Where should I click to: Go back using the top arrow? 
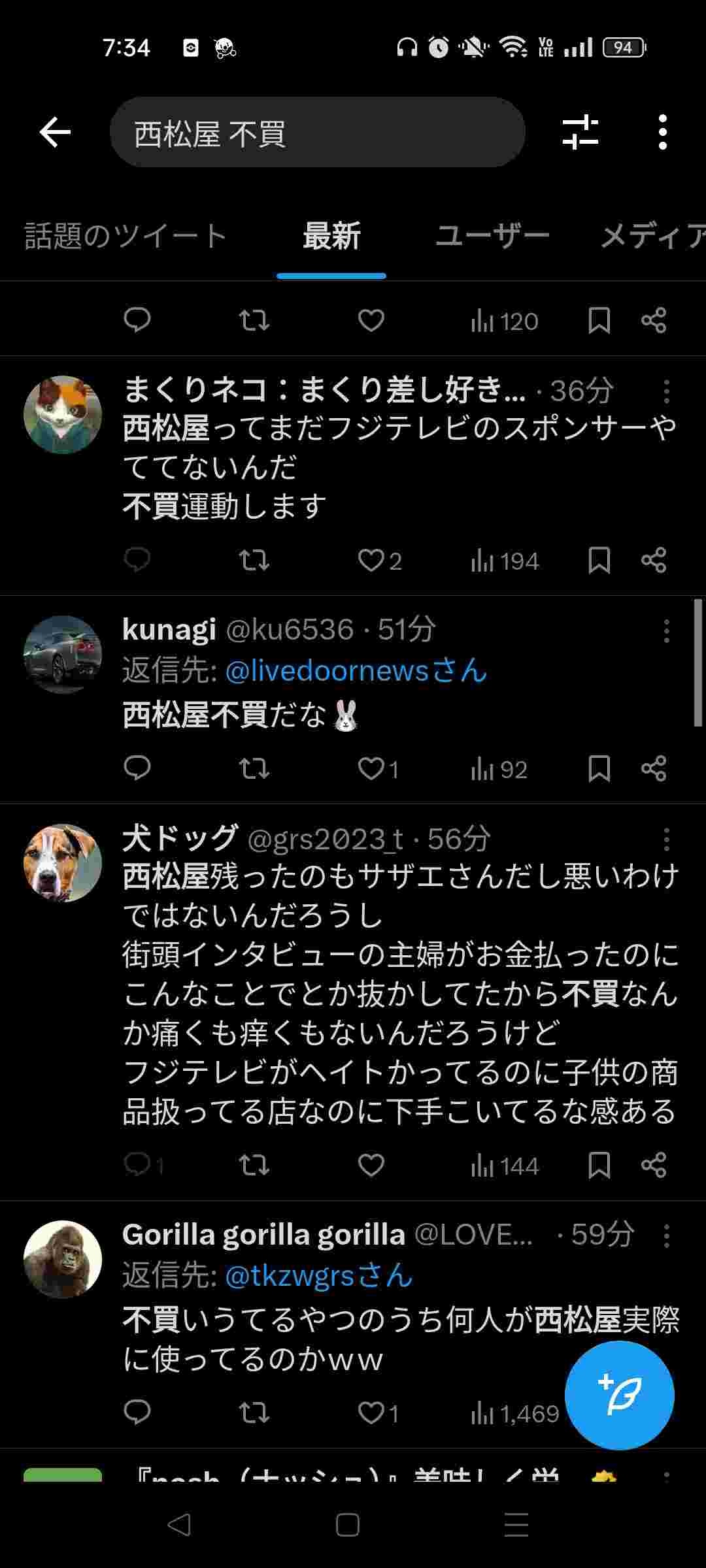(x=55, y=133)
